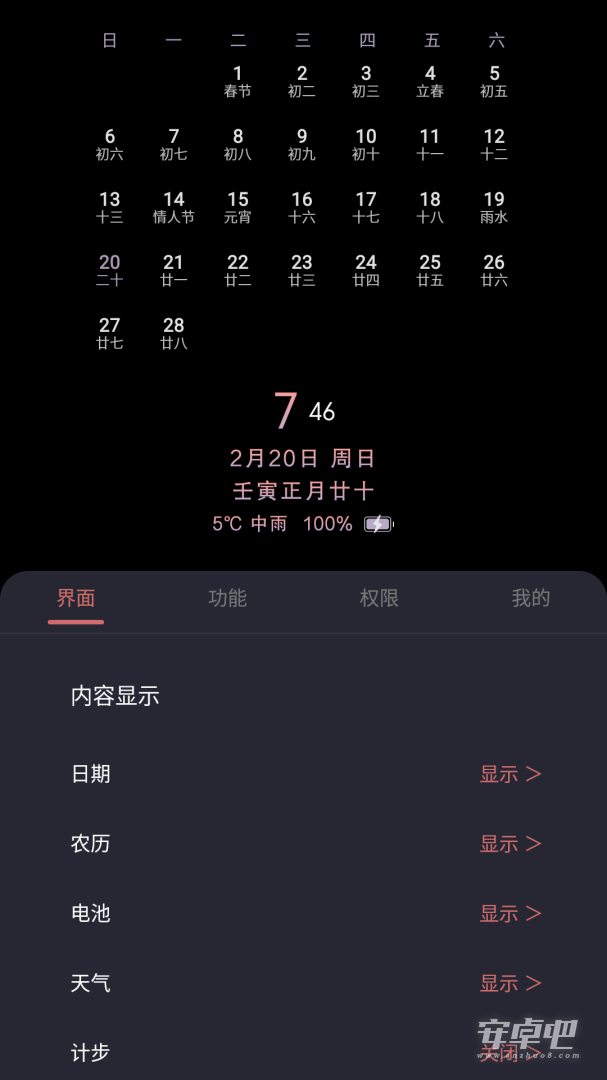The image size is (607, 1080).
Task: Open the 计步 setting row
Action: click(303, 1051)
